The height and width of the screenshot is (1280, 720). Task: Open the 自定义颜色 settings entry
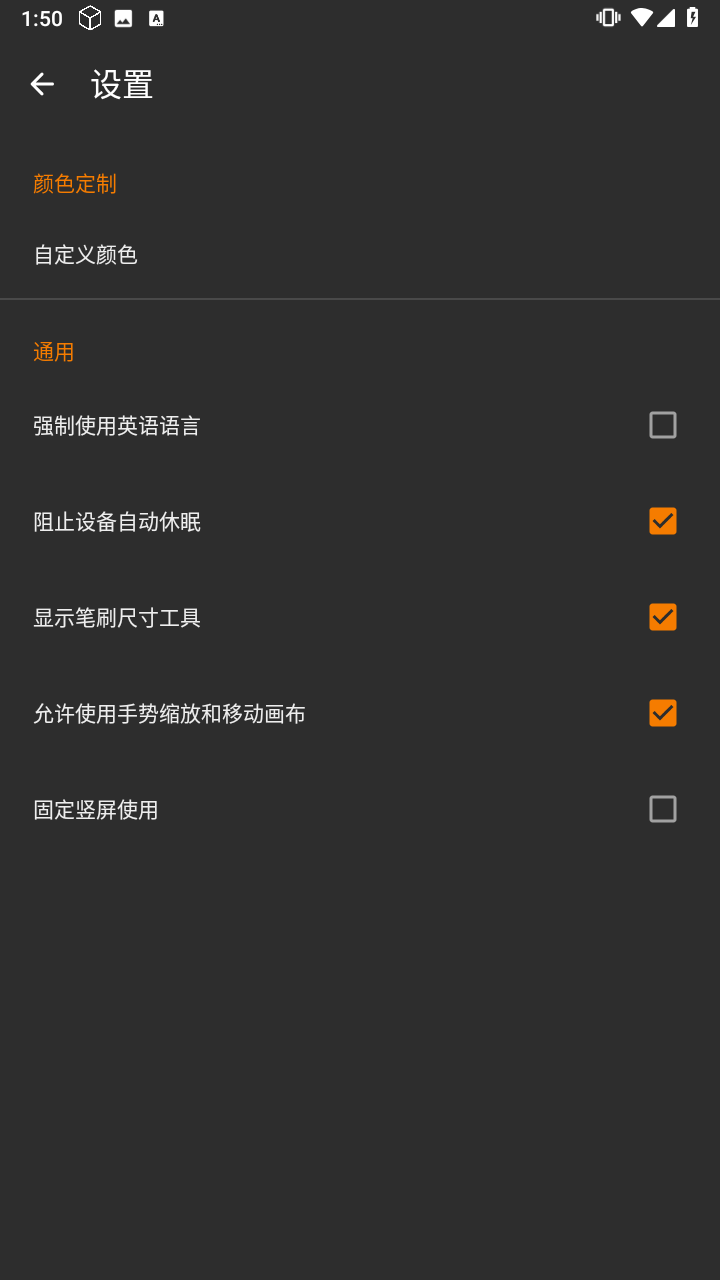point(84,255)
